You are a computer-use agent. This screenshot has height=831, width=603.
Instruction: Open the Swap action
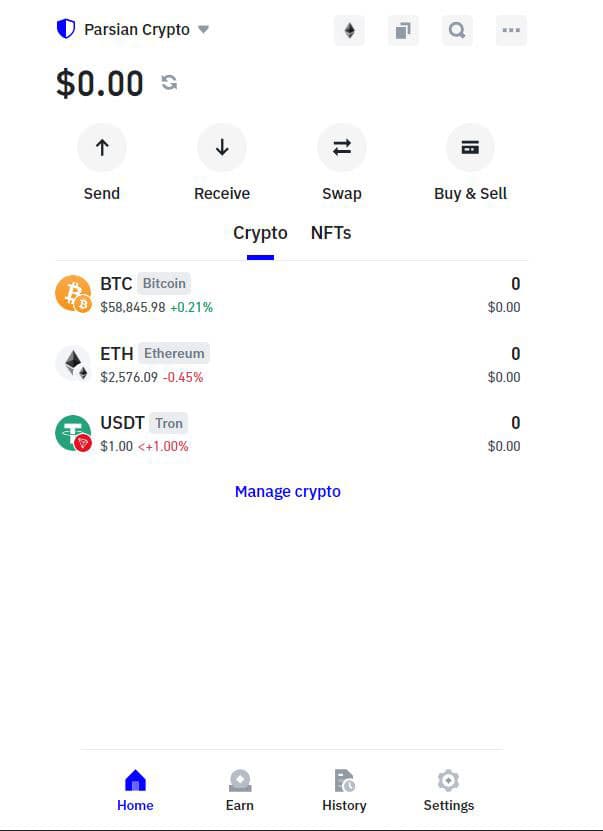coord(342,148)
